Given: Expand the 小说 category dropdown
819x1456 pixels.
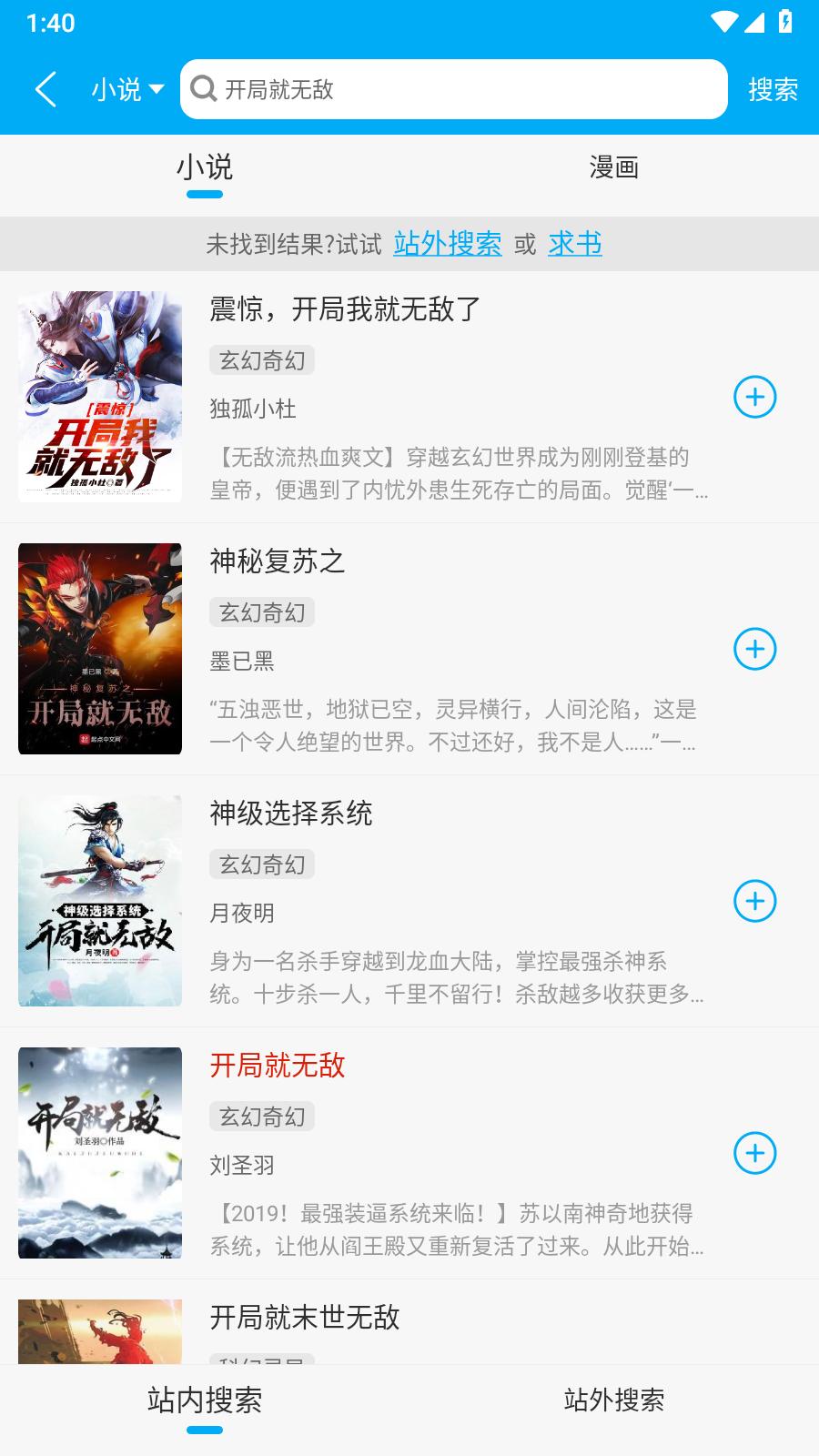Looking at the screenshot, I should coord(127,89).
